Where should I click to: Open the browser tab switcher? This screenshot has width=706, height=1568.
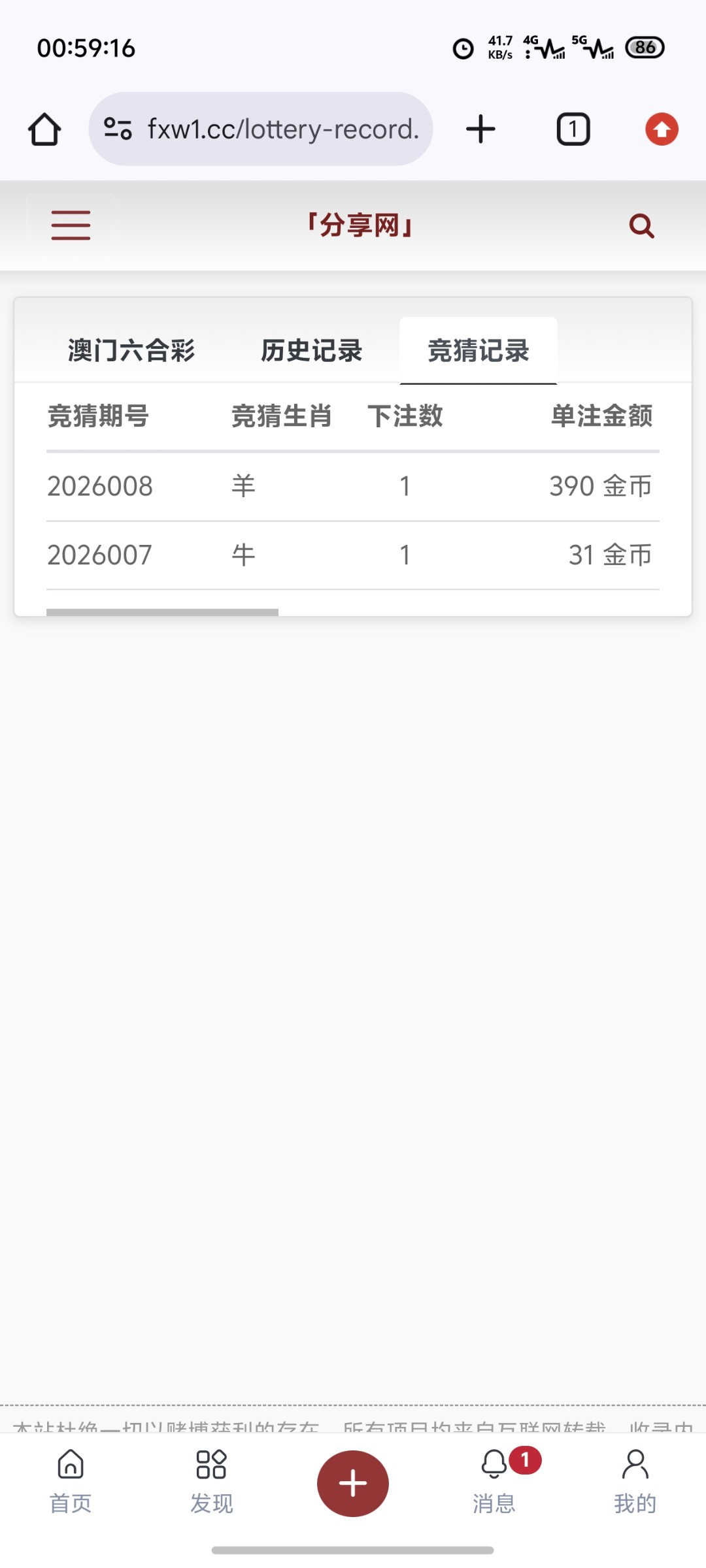tap(573, 129)
